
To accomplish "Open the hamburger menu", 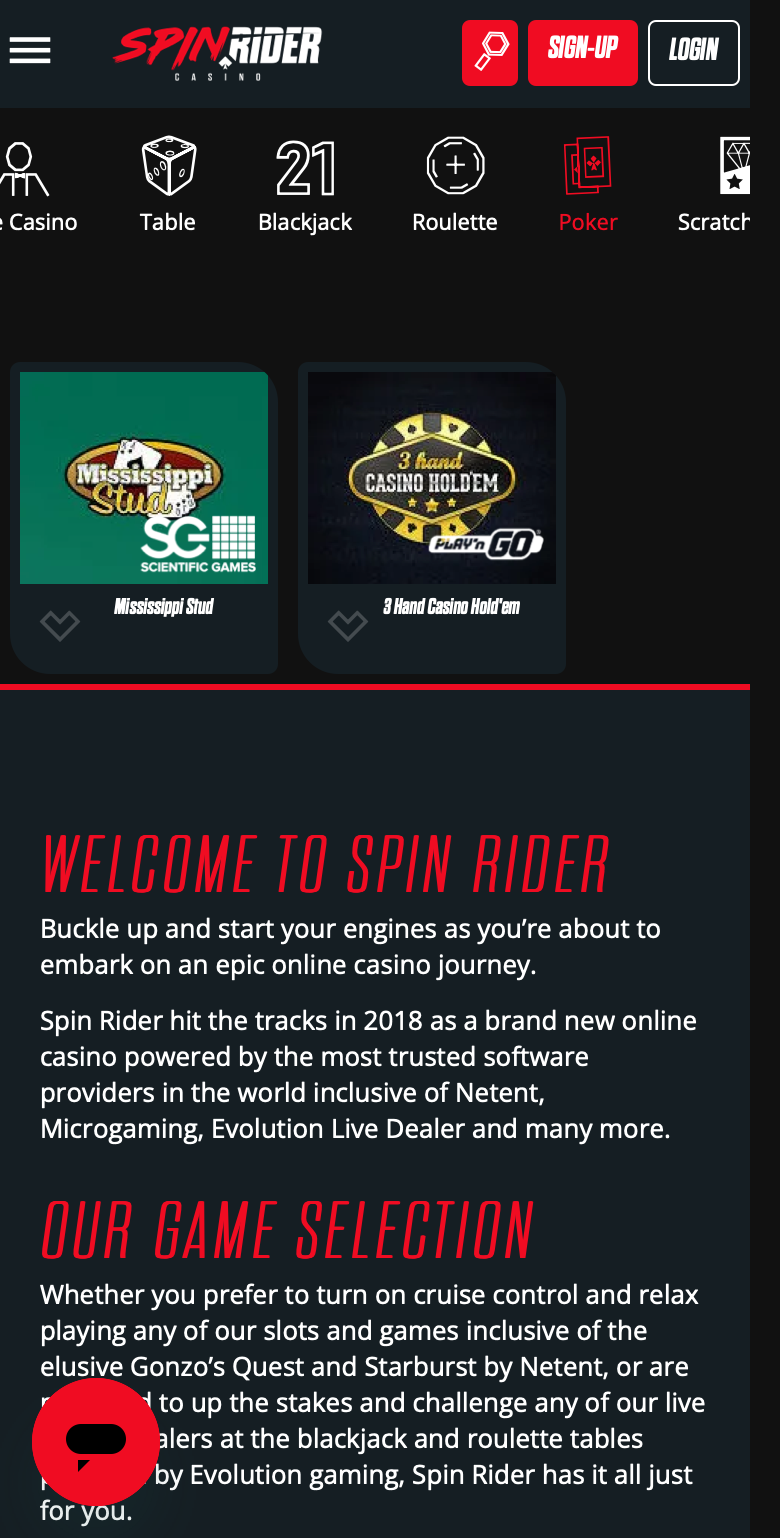I will 30,51.
